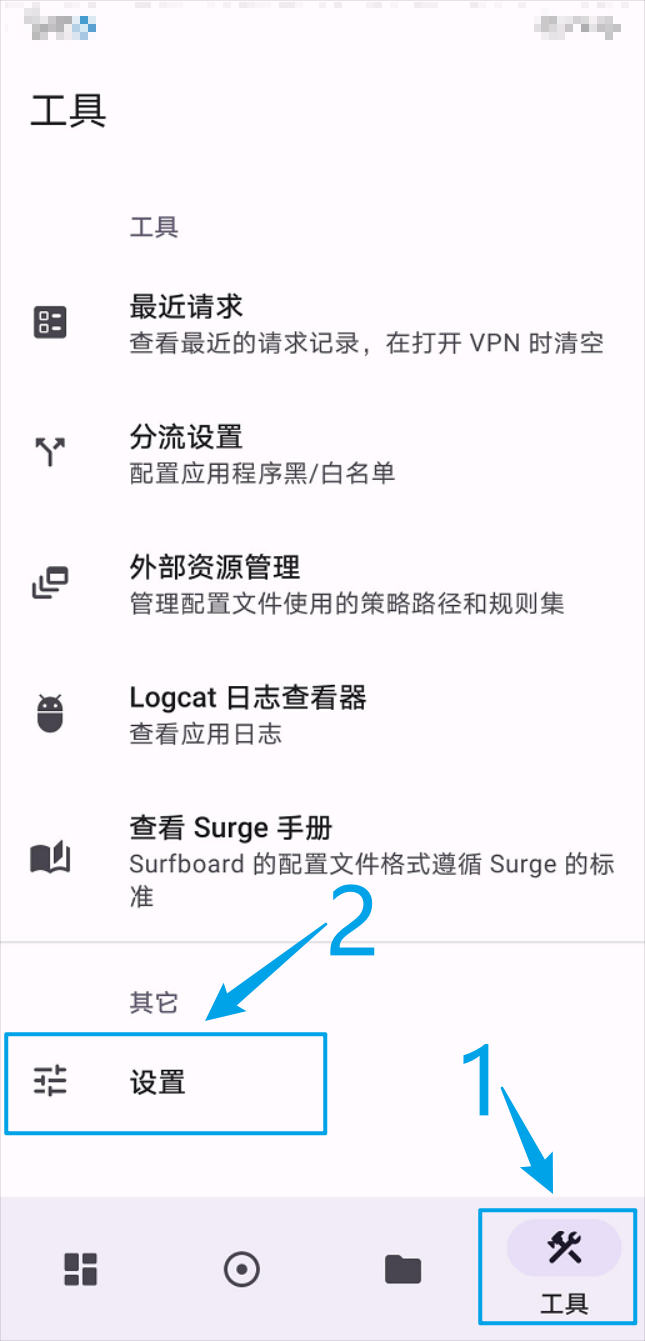This screenshot has width=645, height=1341.
Task: Switch to the proxy circle tab
Action: click(x=242, y=1269)
